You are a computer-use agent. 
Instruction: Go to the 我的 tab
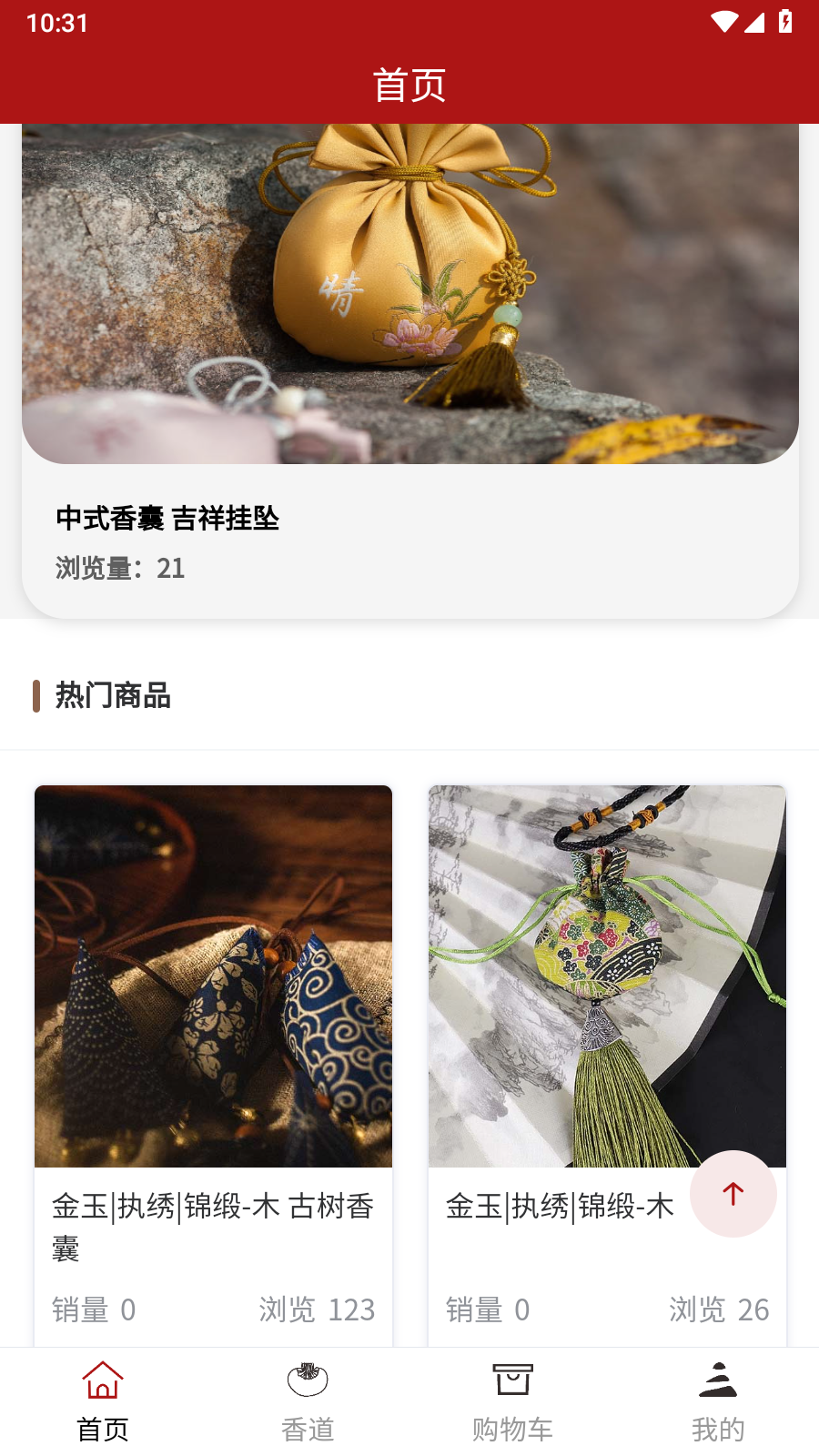pos(718,1401)
